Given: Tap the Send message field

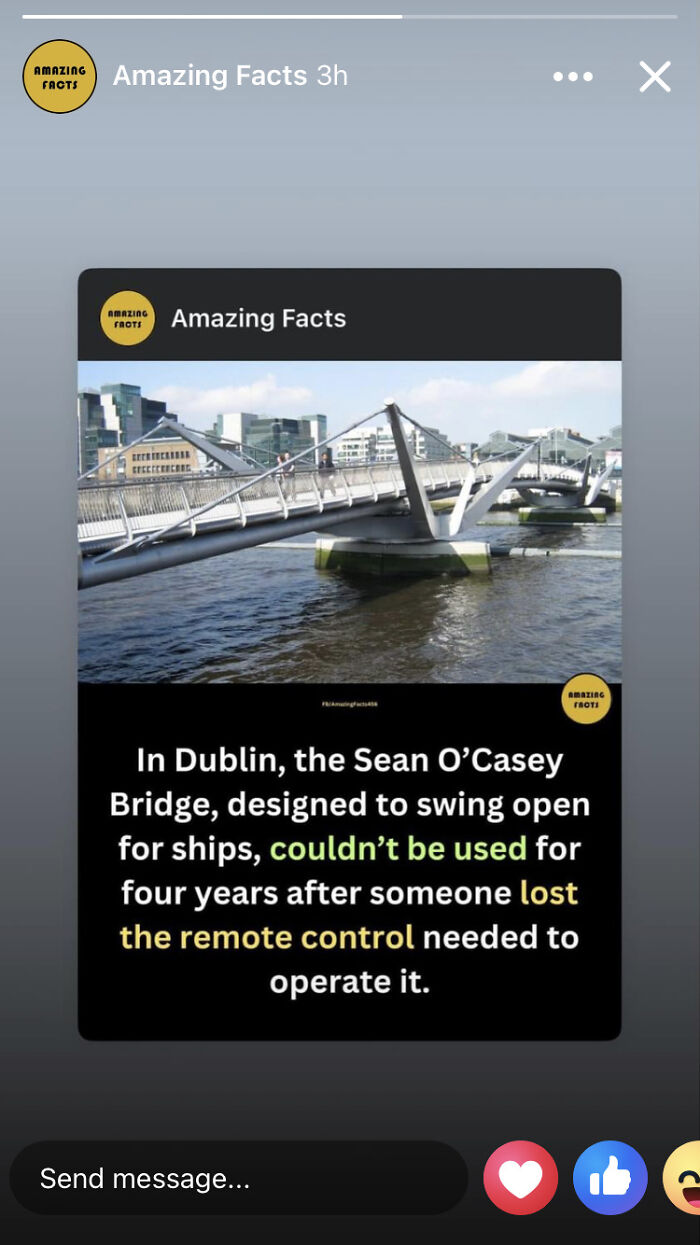Looking at the screenshot, I should click(238, 1178).
